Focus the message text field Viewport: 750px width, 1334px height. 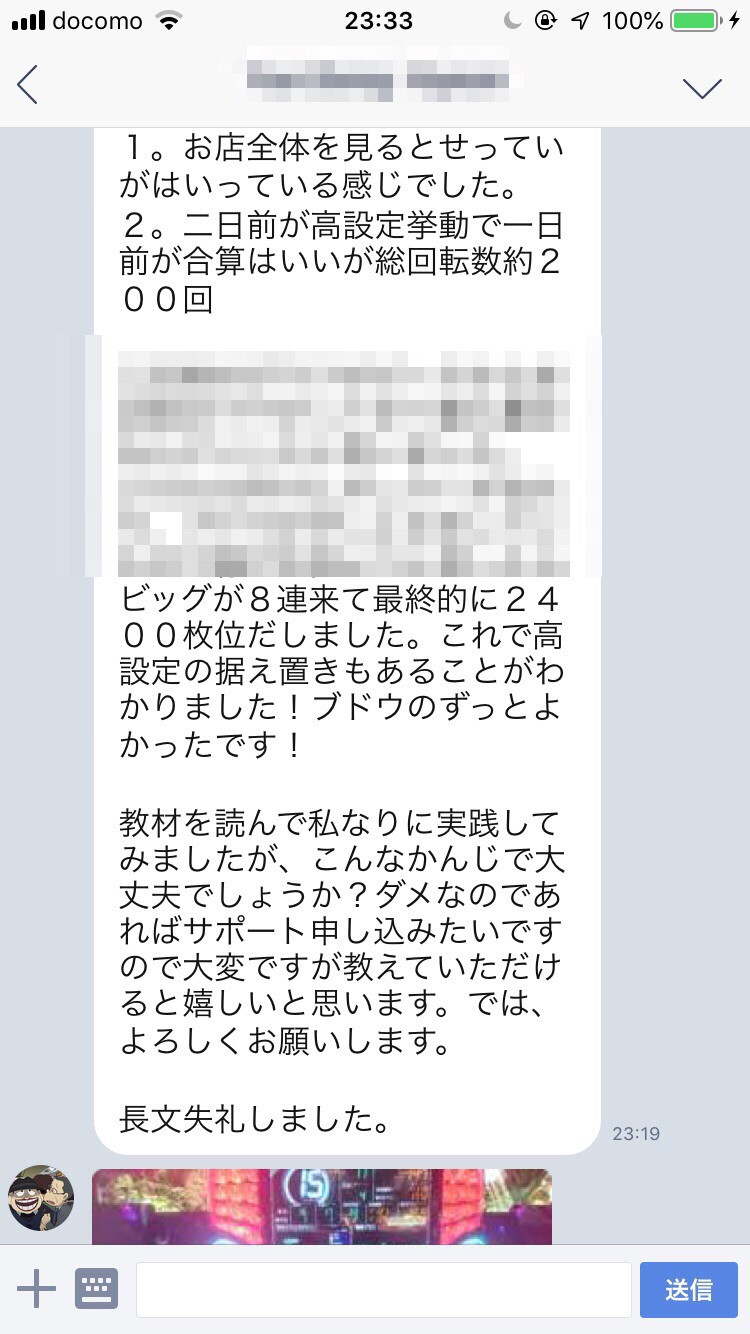coord(383,1289)
